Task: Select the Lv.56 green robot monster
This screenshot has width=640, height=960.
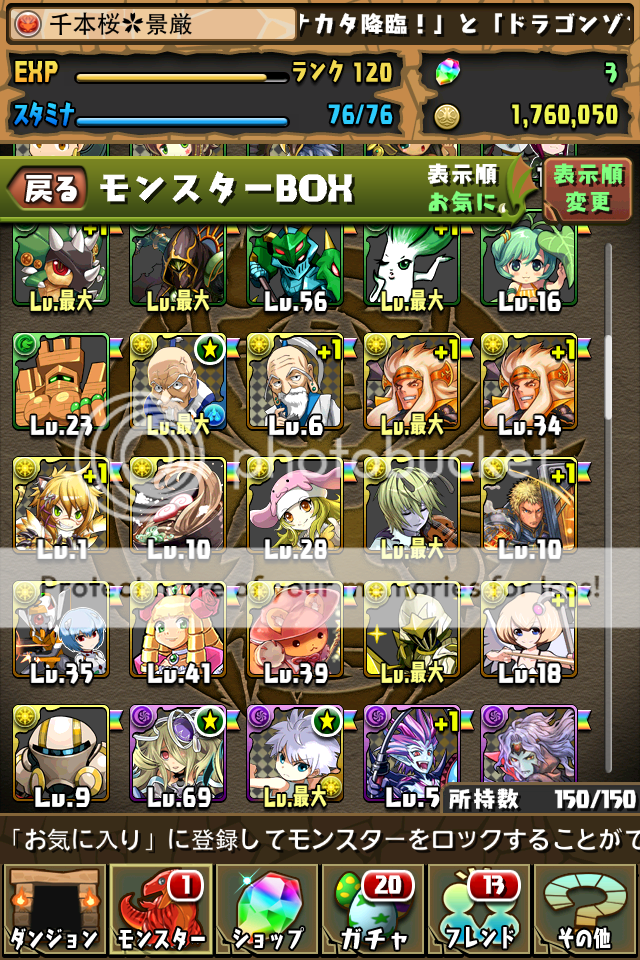Action: 295,268
